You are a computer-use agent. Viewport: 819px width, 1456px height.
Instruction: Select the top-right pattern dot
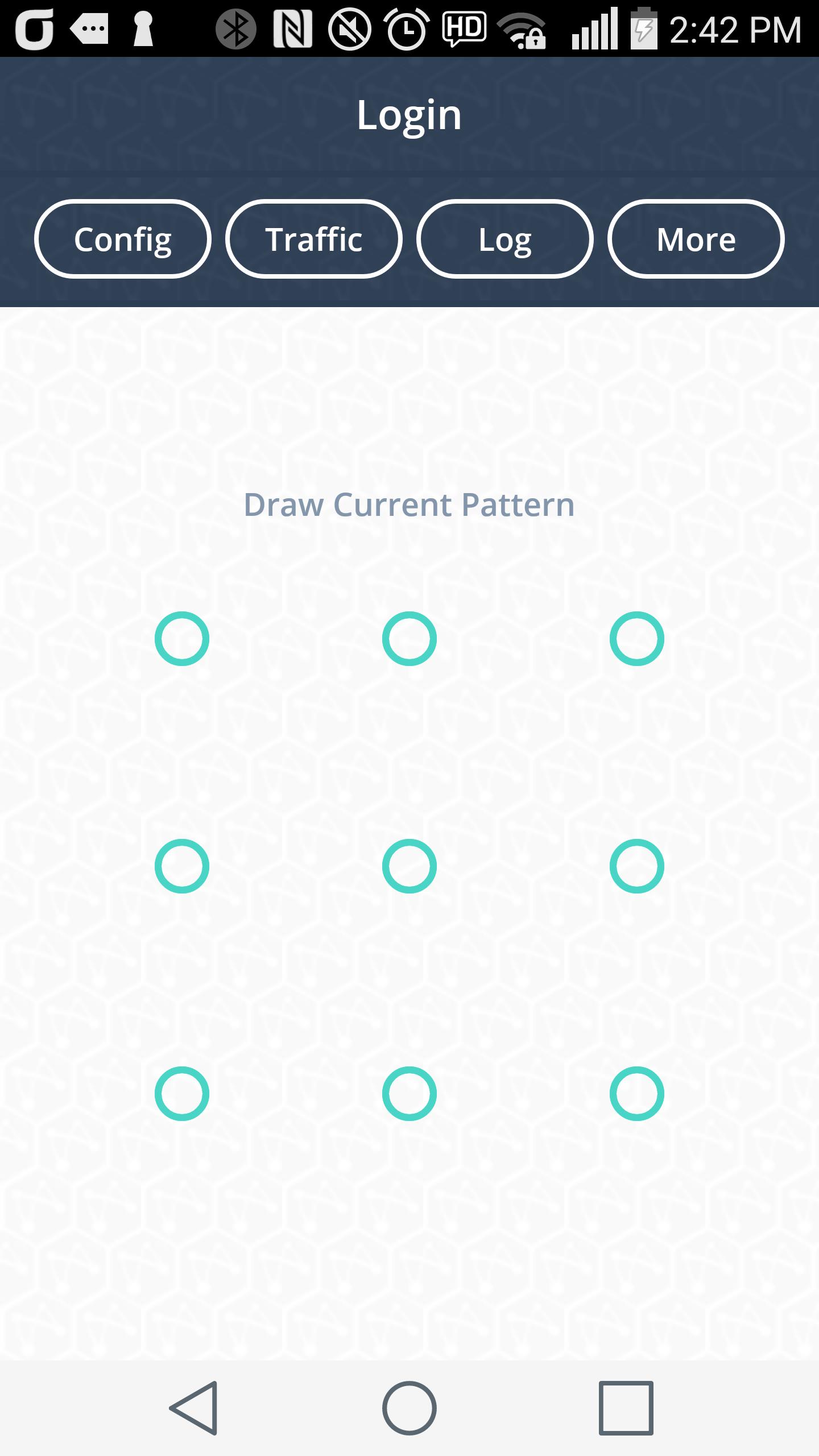pyautogui.click(x=637, y=639)
